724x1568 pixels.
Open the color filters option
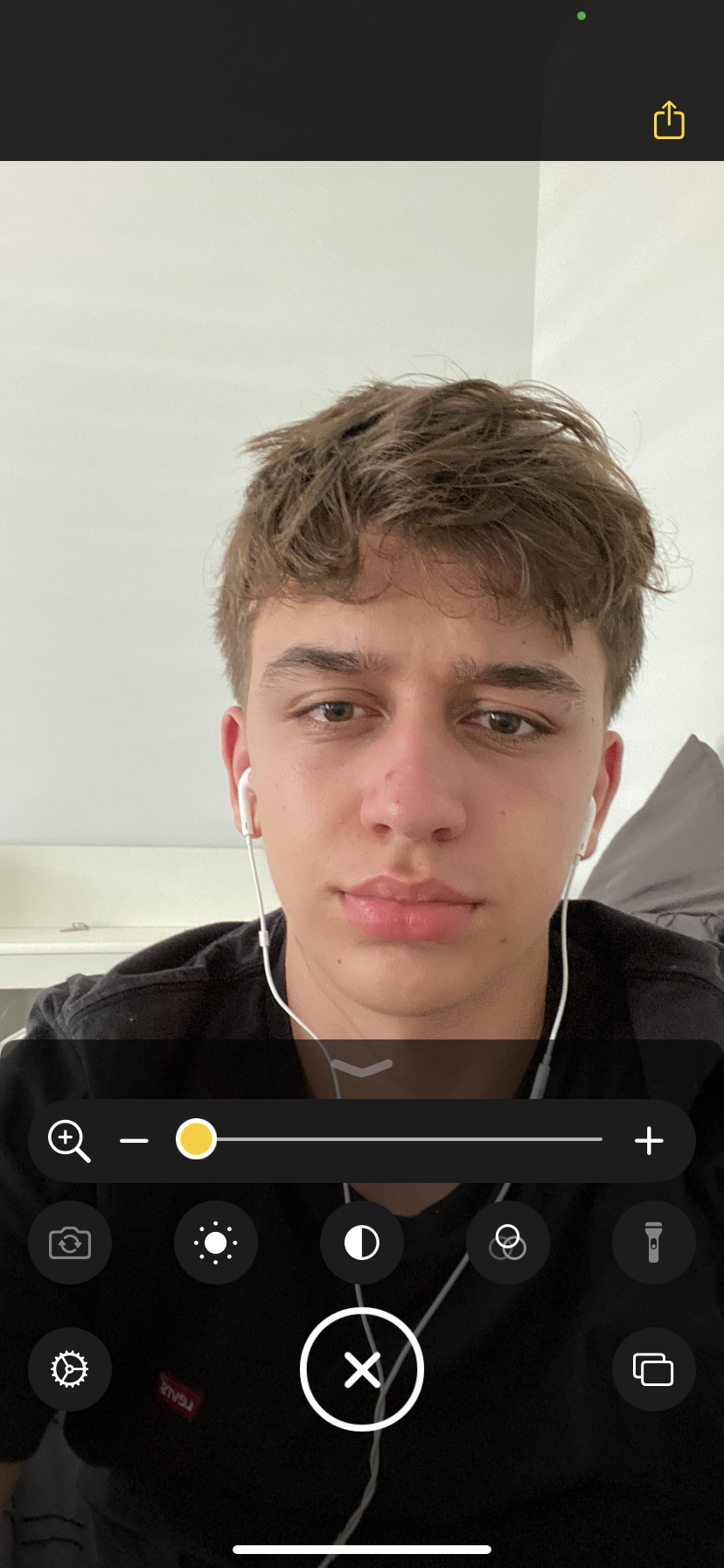[507, 1242]
